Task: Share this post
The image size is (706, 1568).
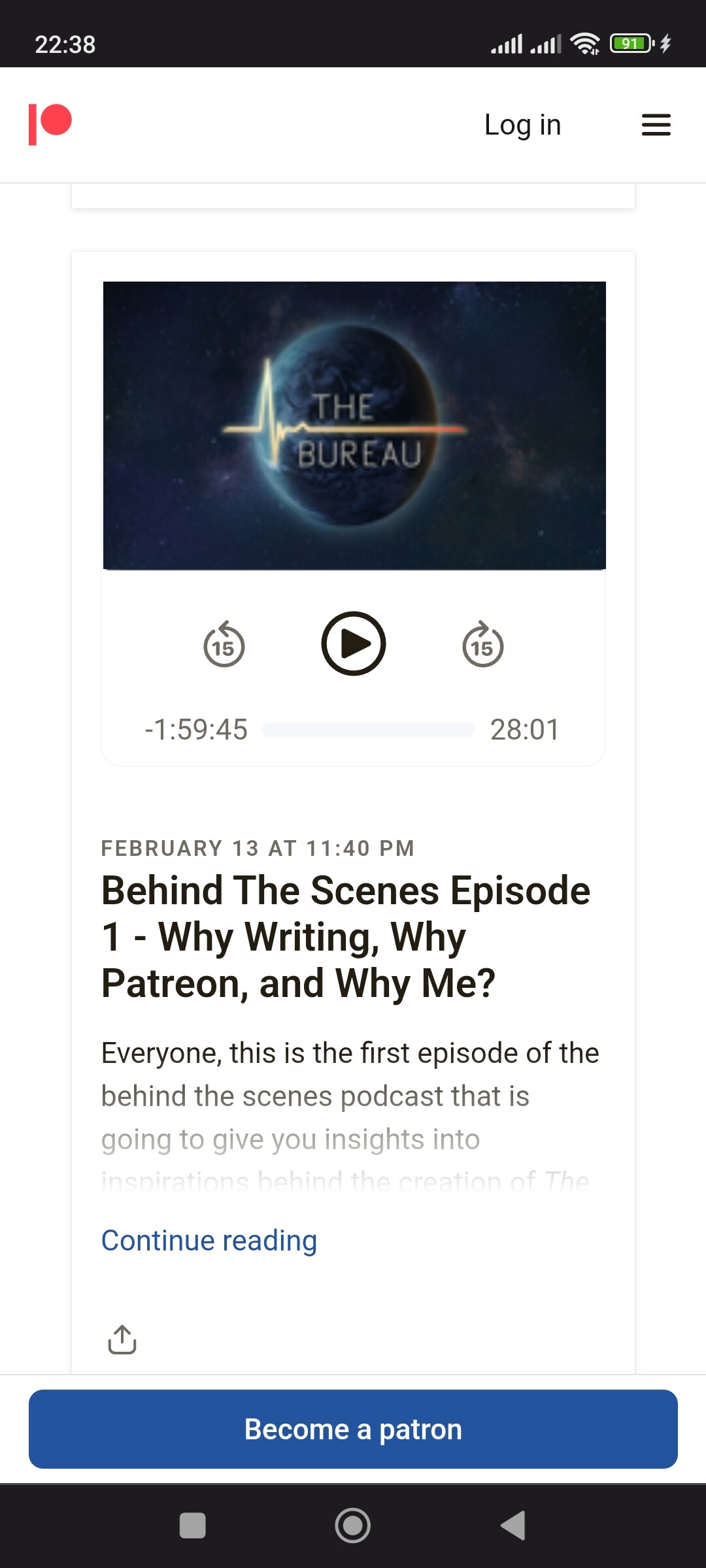Action: (122, 1339)
